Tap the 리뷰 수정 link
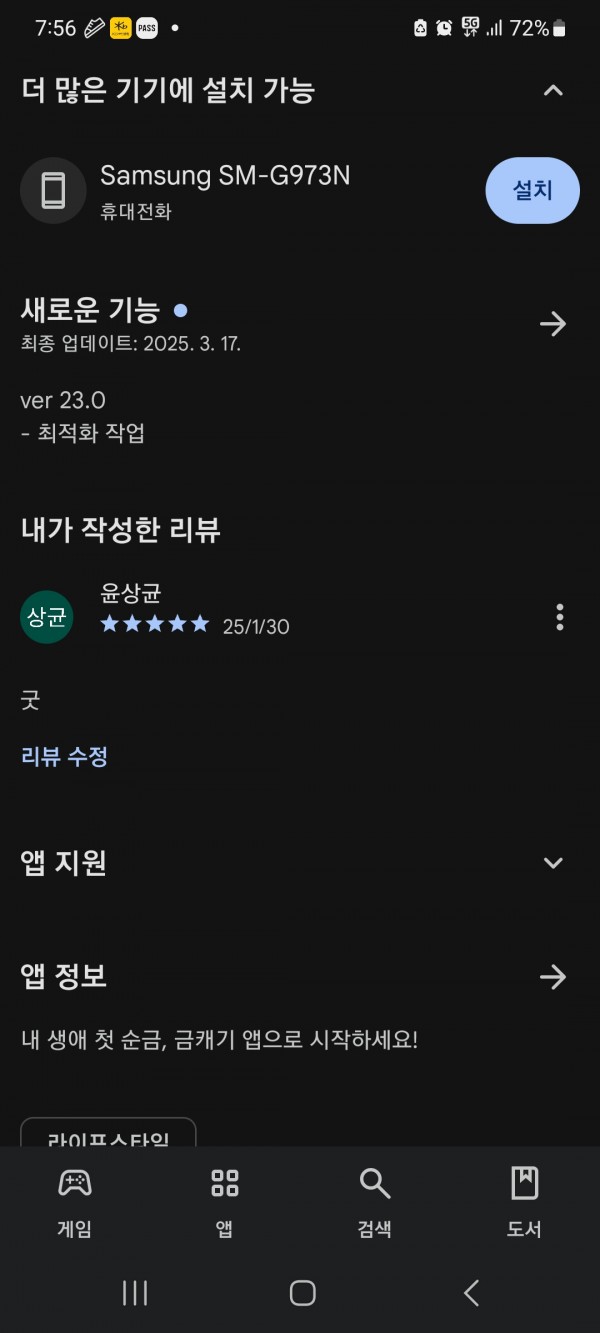This screenshot has height=1333, width=600. point(64,756)
